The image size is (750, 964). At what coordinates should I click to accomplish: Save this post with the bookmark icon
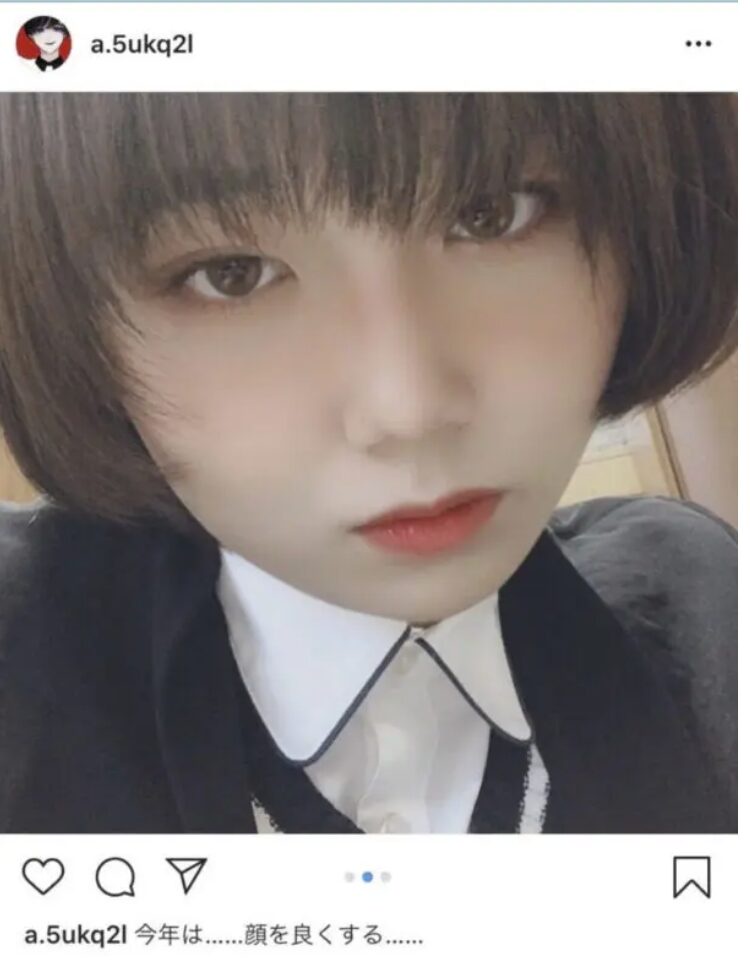691,877
